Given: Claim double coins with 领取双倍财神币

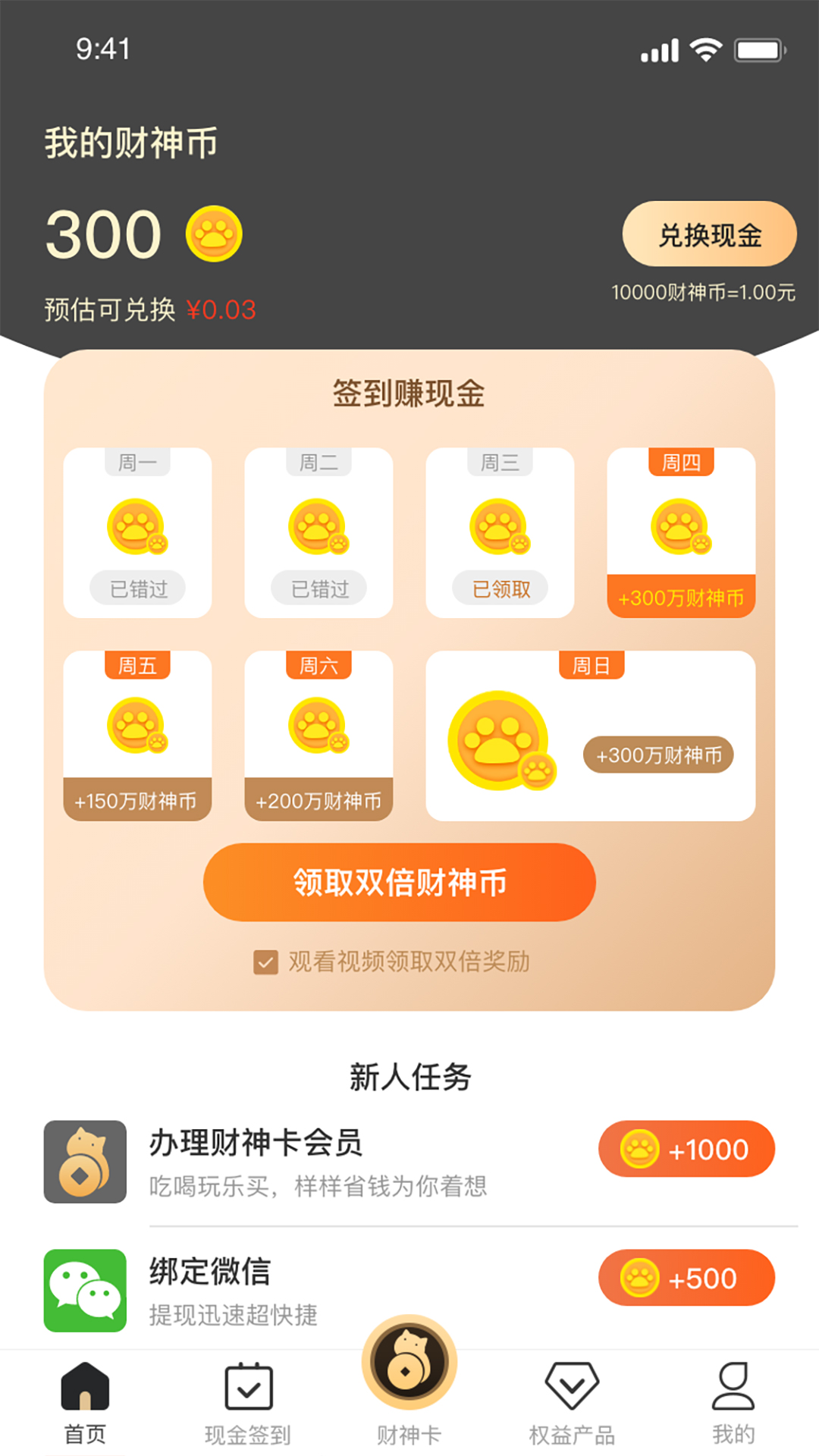Looking at the screenshot, I should pyautogui.click(x=399, y=882).
